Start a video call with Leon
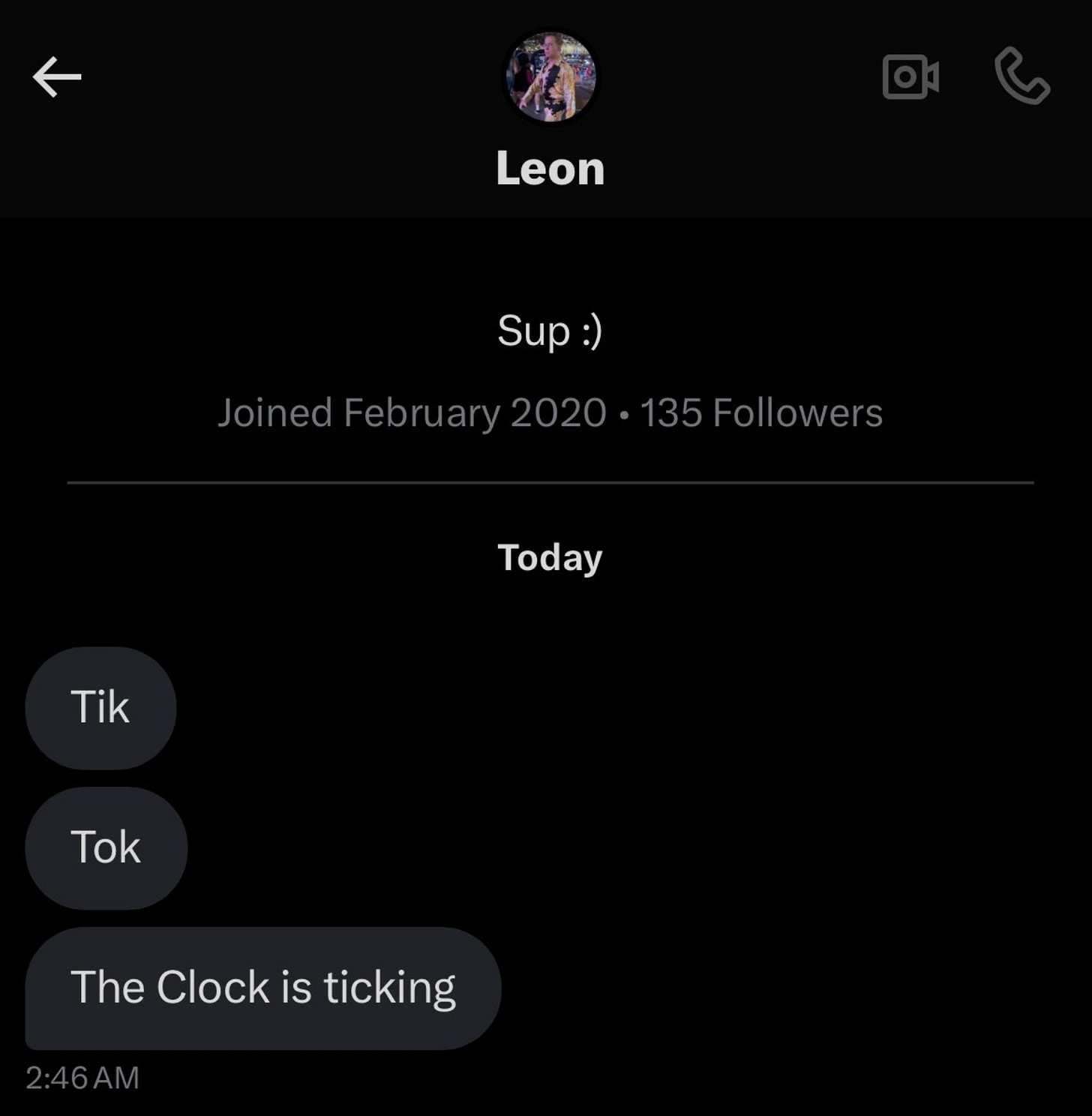1092x1116 pixels. click(910, 76)
